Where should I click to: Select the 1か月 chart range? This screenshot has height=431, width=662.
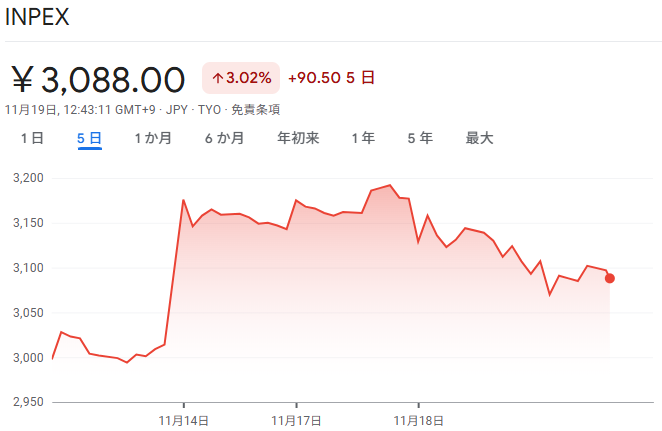click(x=153, y=139)
